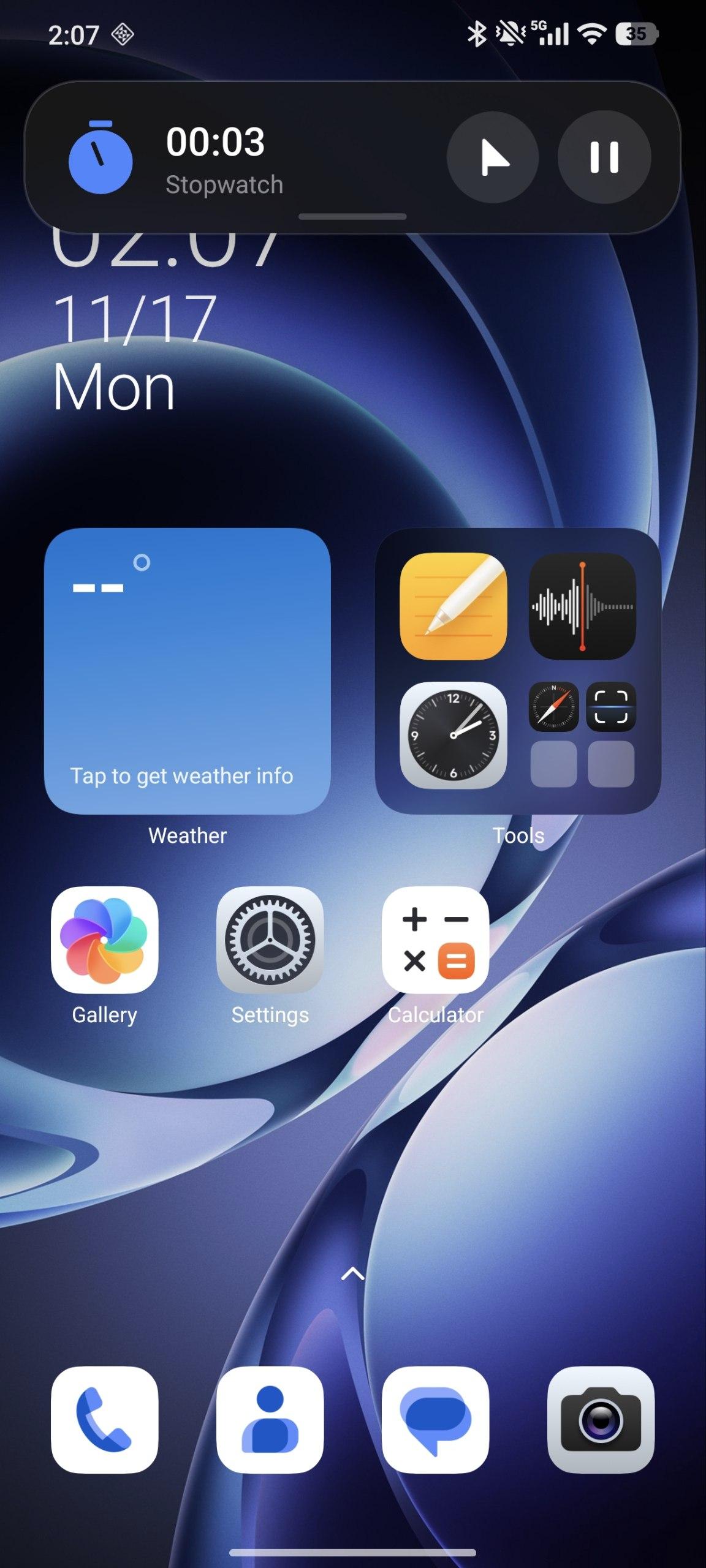Launch the Phone dialer from dock

click(104, 1420)
